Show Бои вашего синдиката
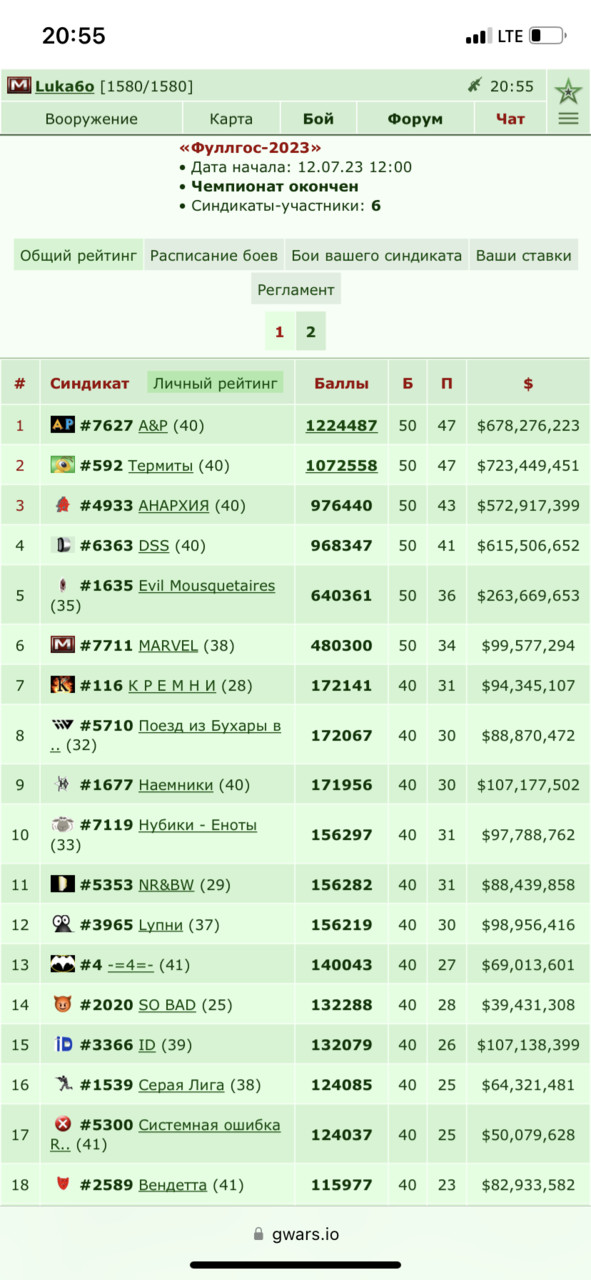This screenshot has height=1280, width=591. (376, 256)
